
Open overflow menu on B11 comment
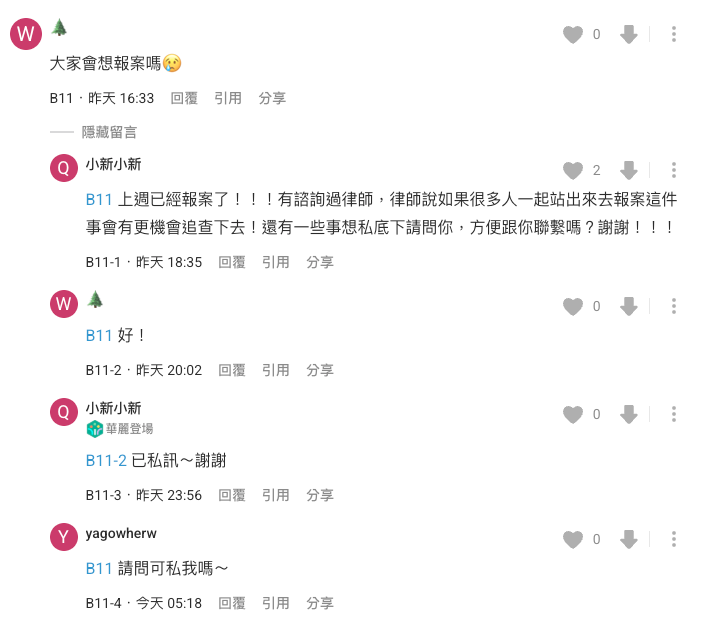[x=674, y=35]
